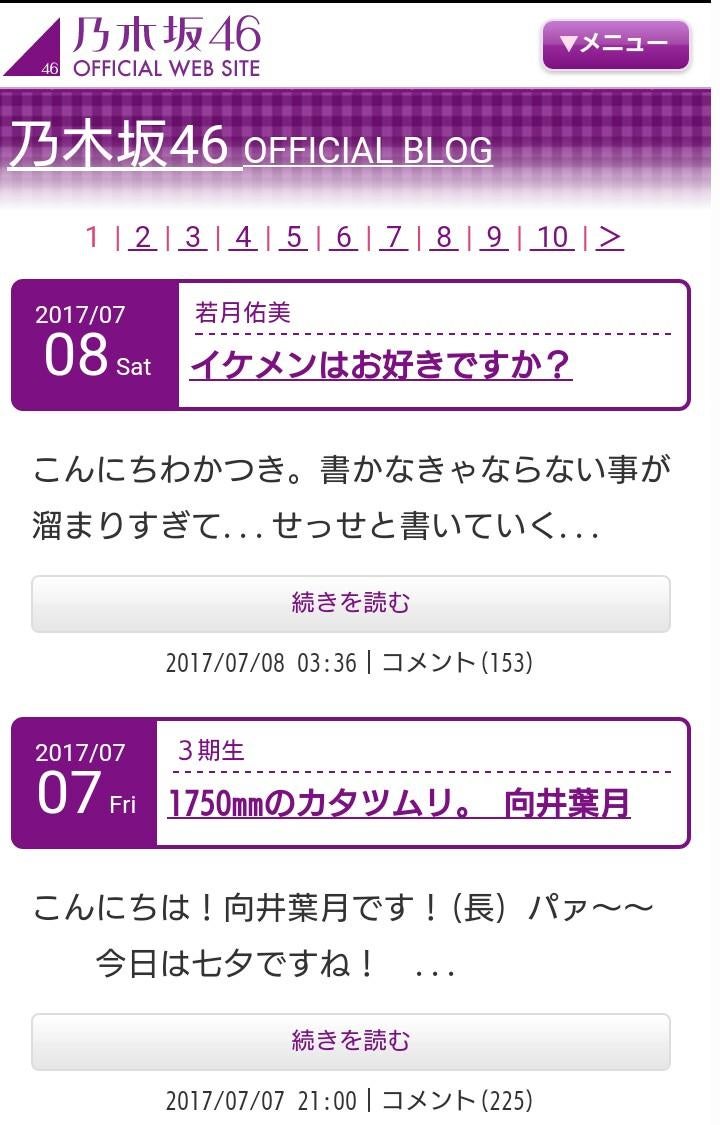Screen dimensions: 720x1125
Task: Click current page number 1
Action: (94, 237)
